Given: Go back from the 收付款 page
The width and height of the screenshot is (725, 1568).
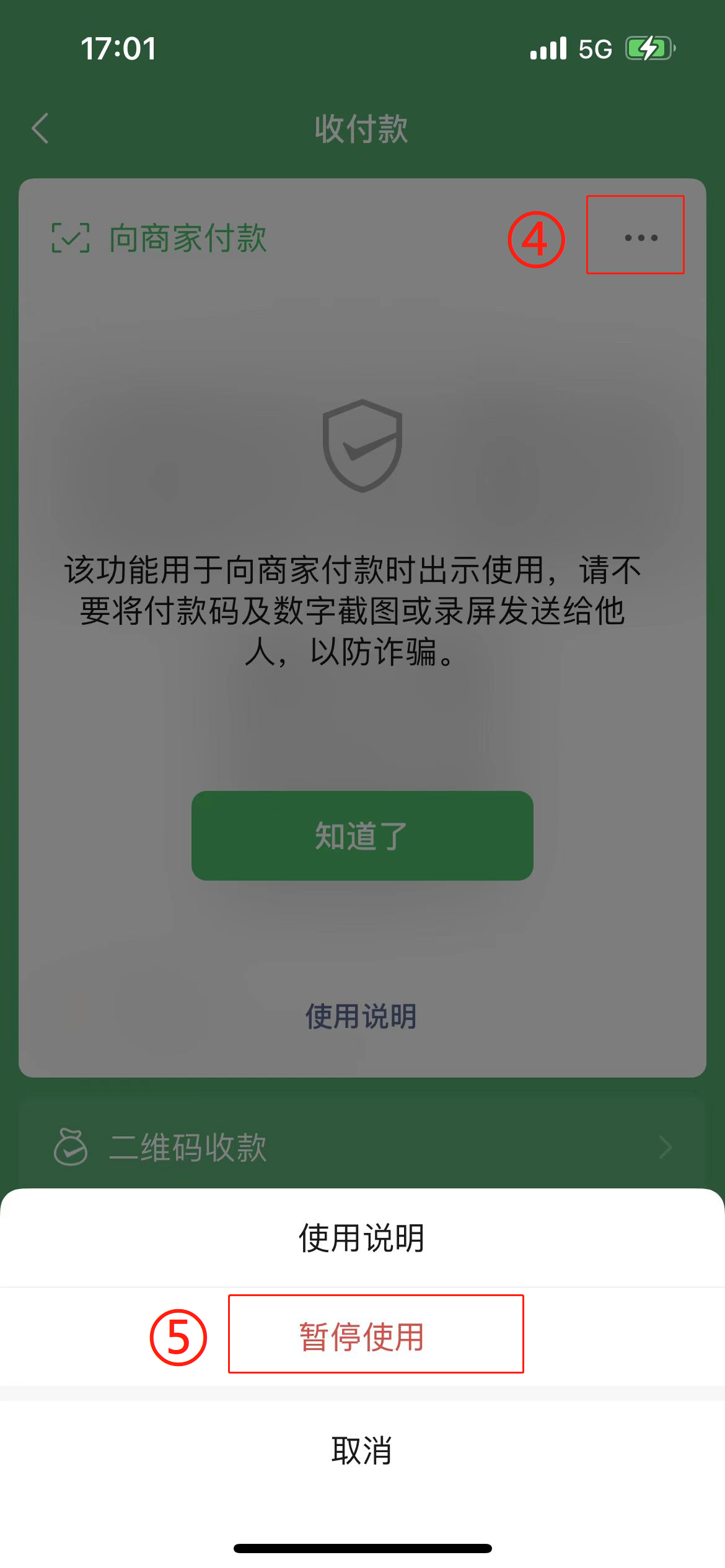Looking at the screenshot, I should 40,129.
